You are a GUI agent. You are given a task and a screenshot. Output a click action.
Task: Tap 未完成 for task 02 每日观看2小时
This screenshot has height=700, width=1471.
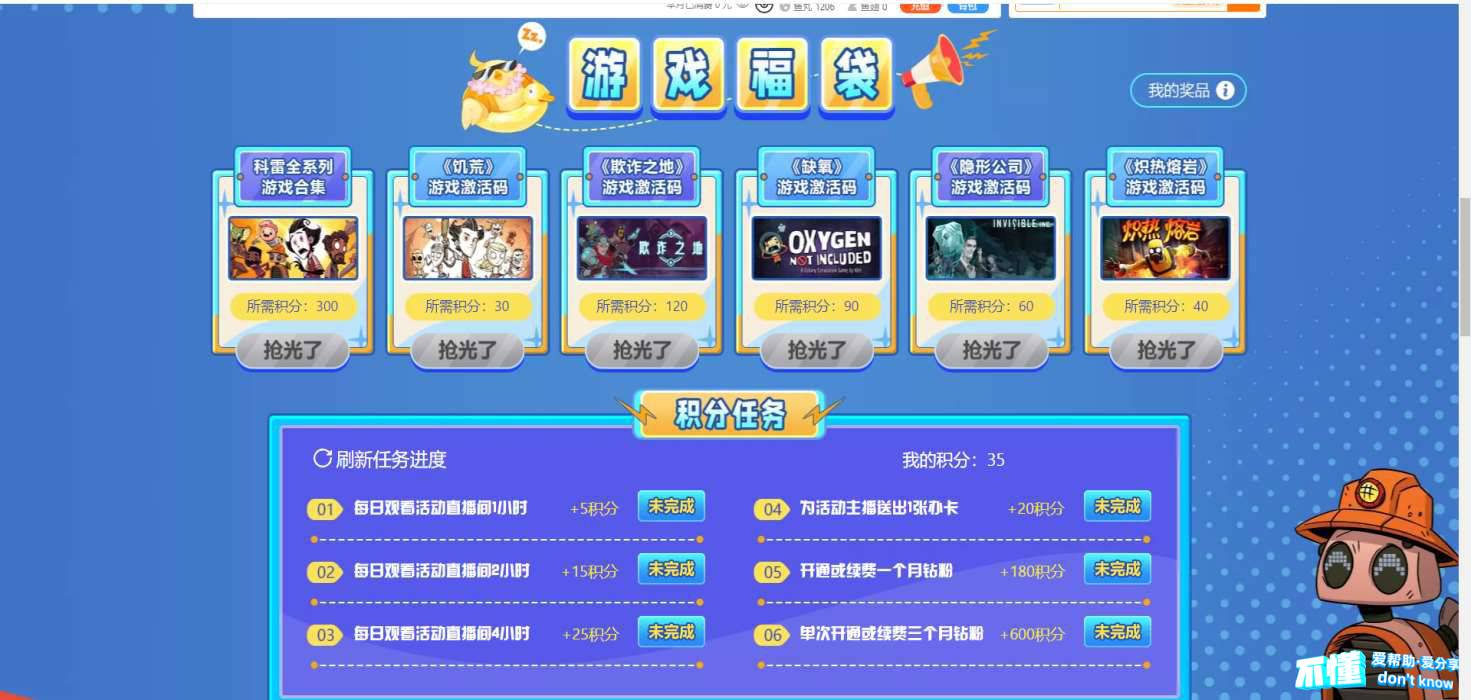pos(671,569)
